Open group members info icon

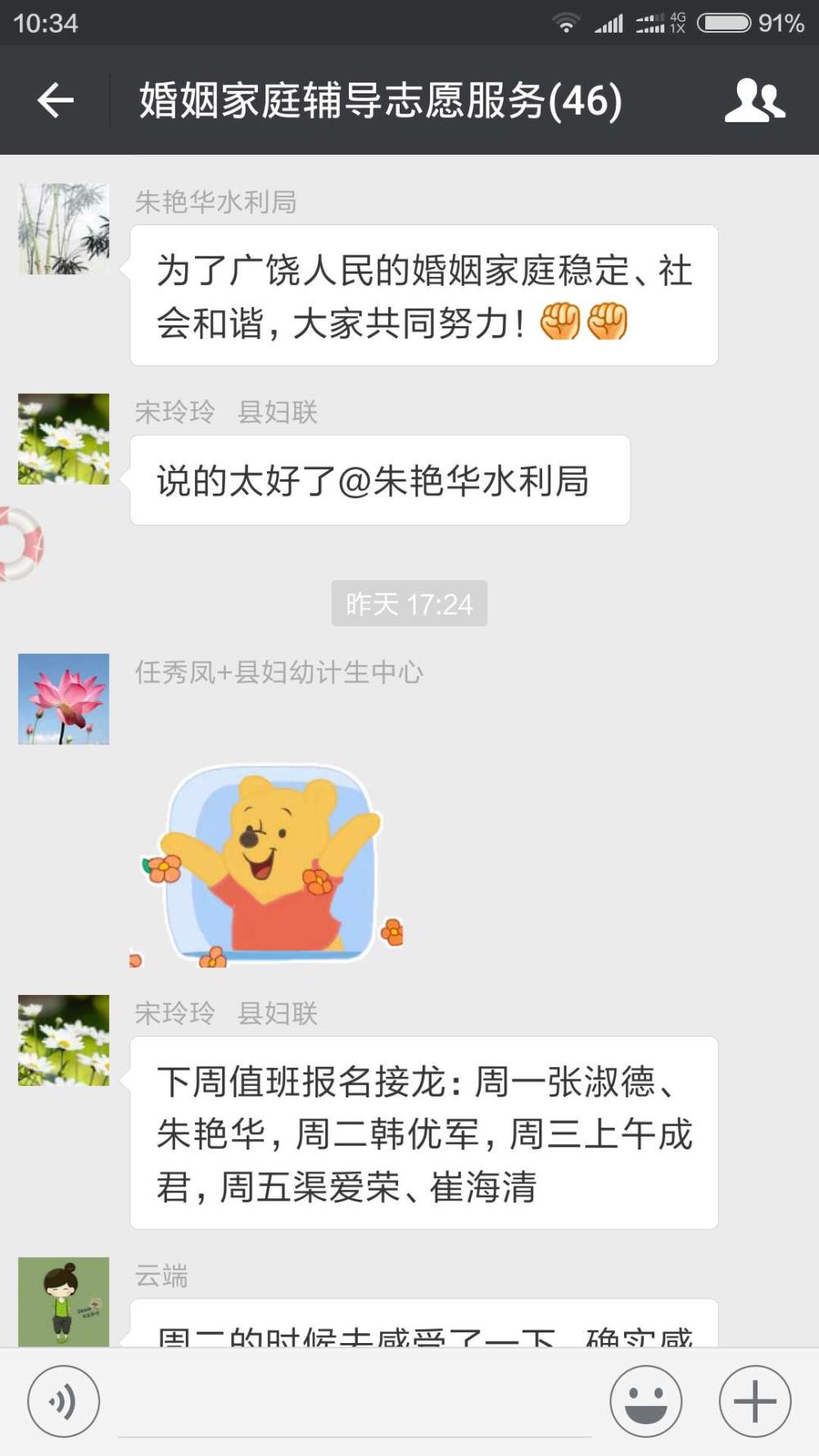coord(754,101)
